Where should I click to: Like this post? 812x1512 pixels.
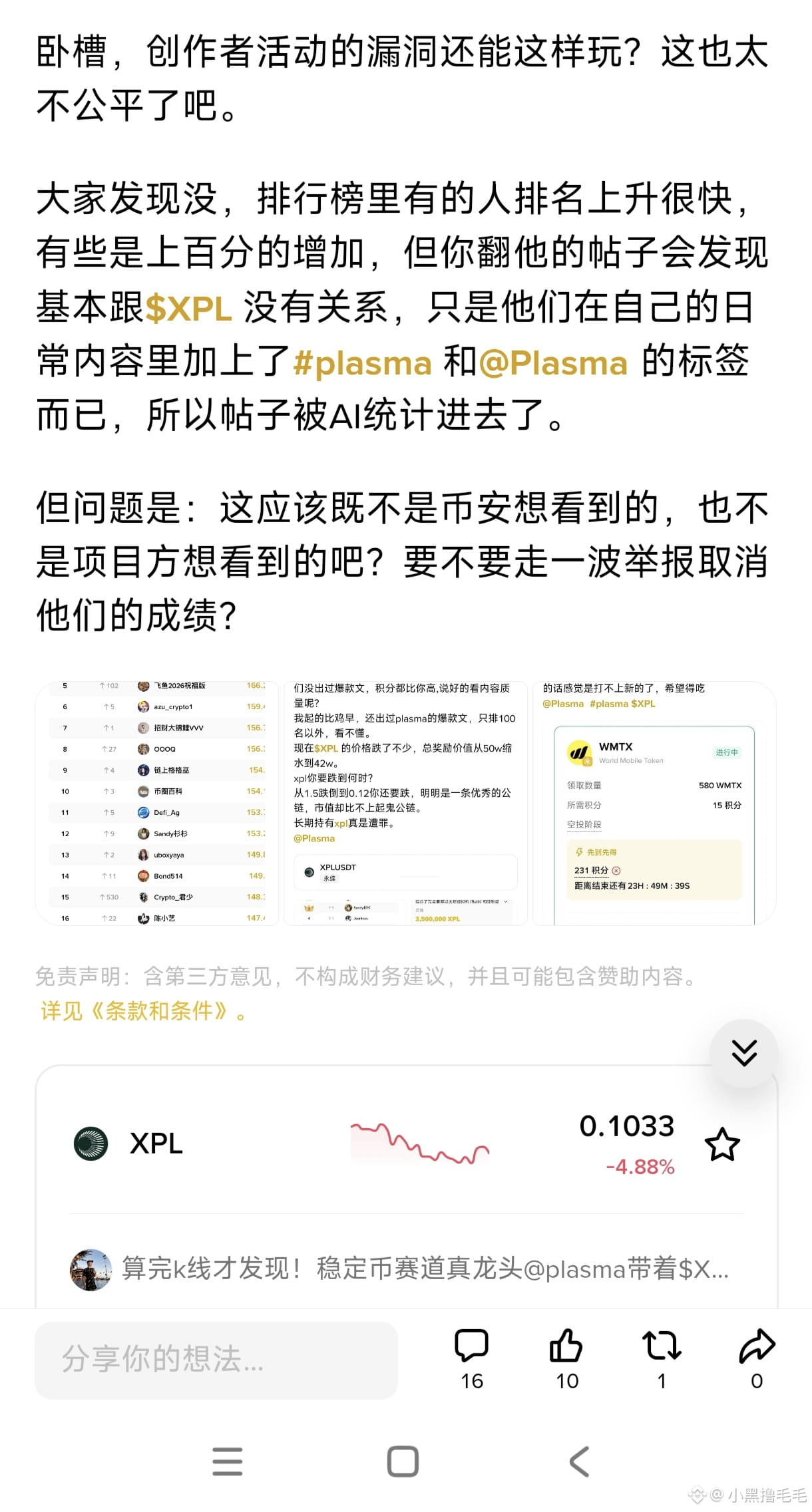point(566,1357)
